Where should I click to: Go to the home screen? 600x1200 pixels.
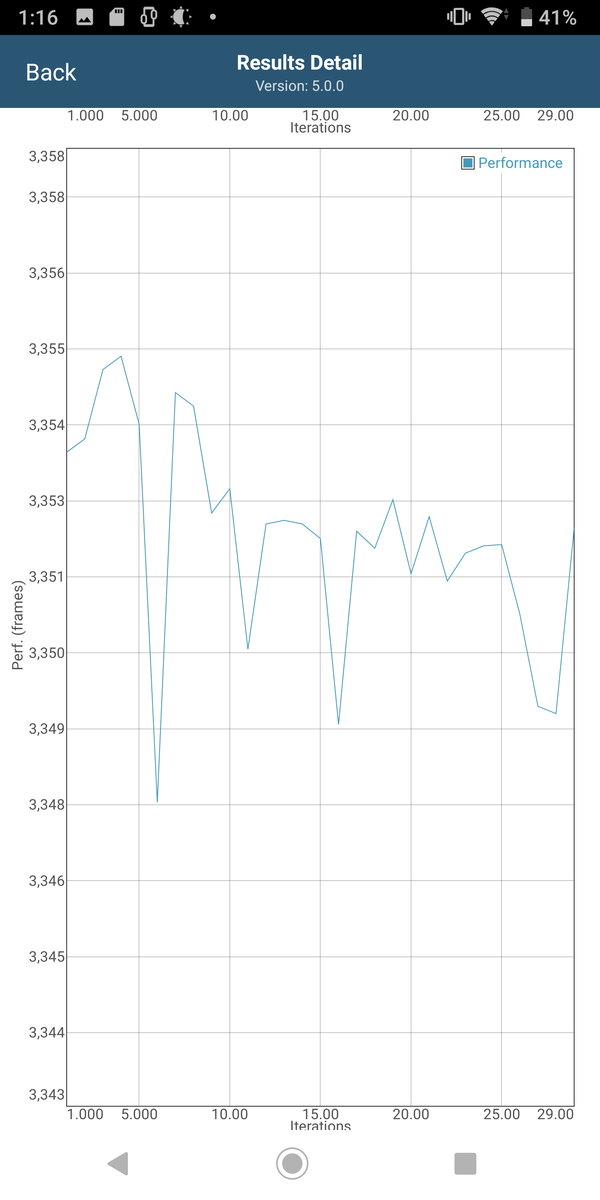pos(292,1163)
